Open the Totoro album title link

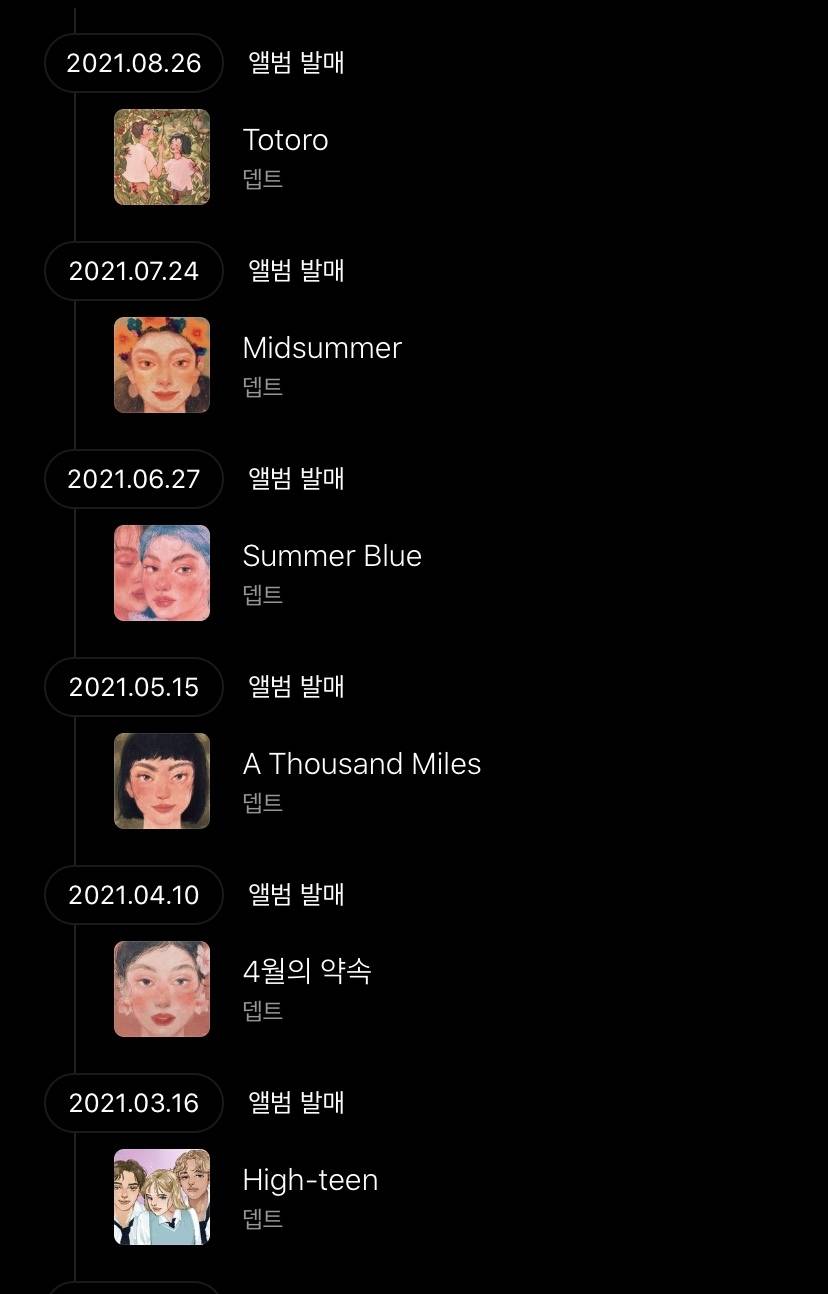pos(285,140)
